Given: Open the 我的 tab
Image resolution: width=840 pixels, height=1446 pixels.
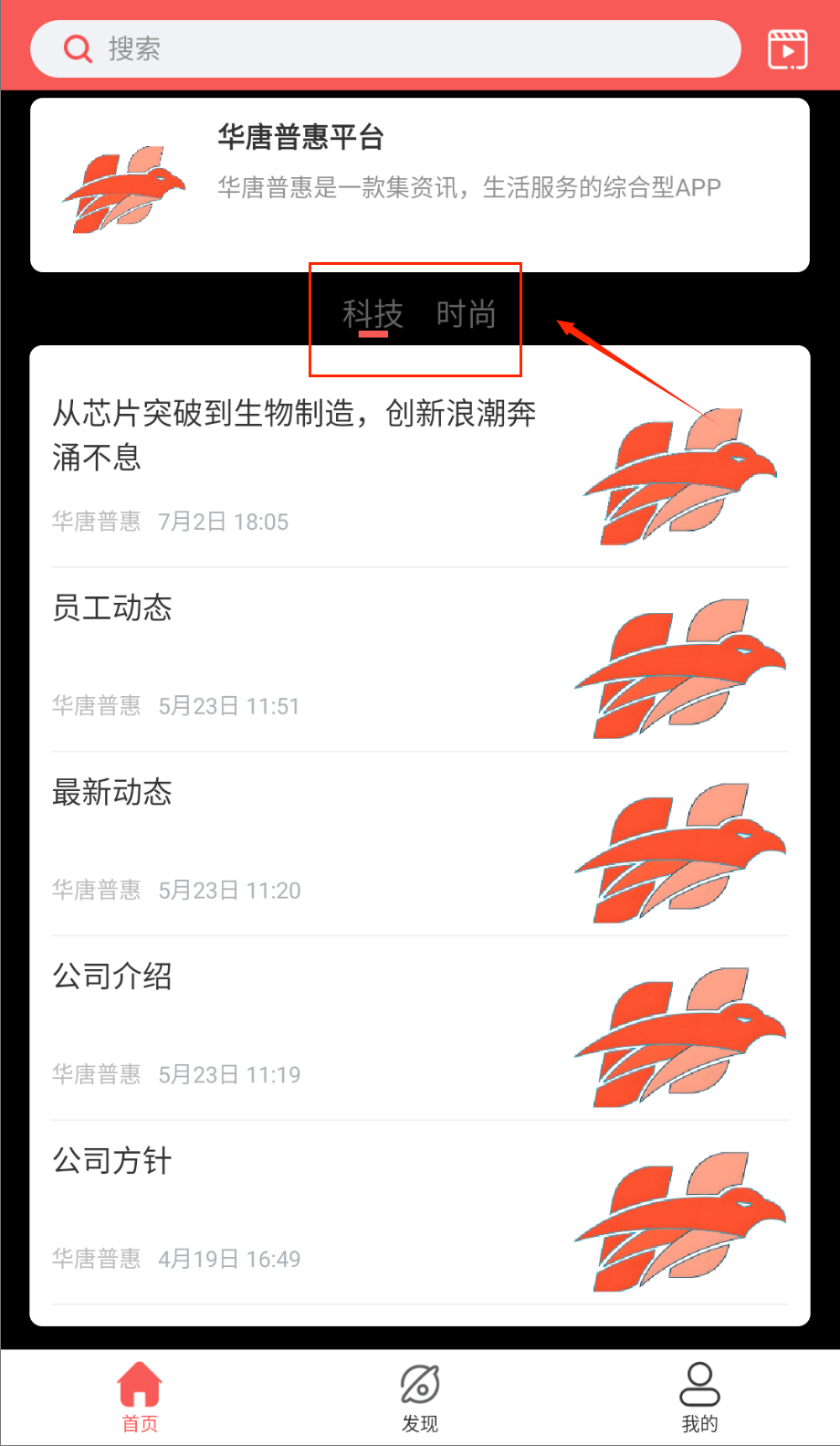Looking at the screenshot, I should coord(699,1397).
